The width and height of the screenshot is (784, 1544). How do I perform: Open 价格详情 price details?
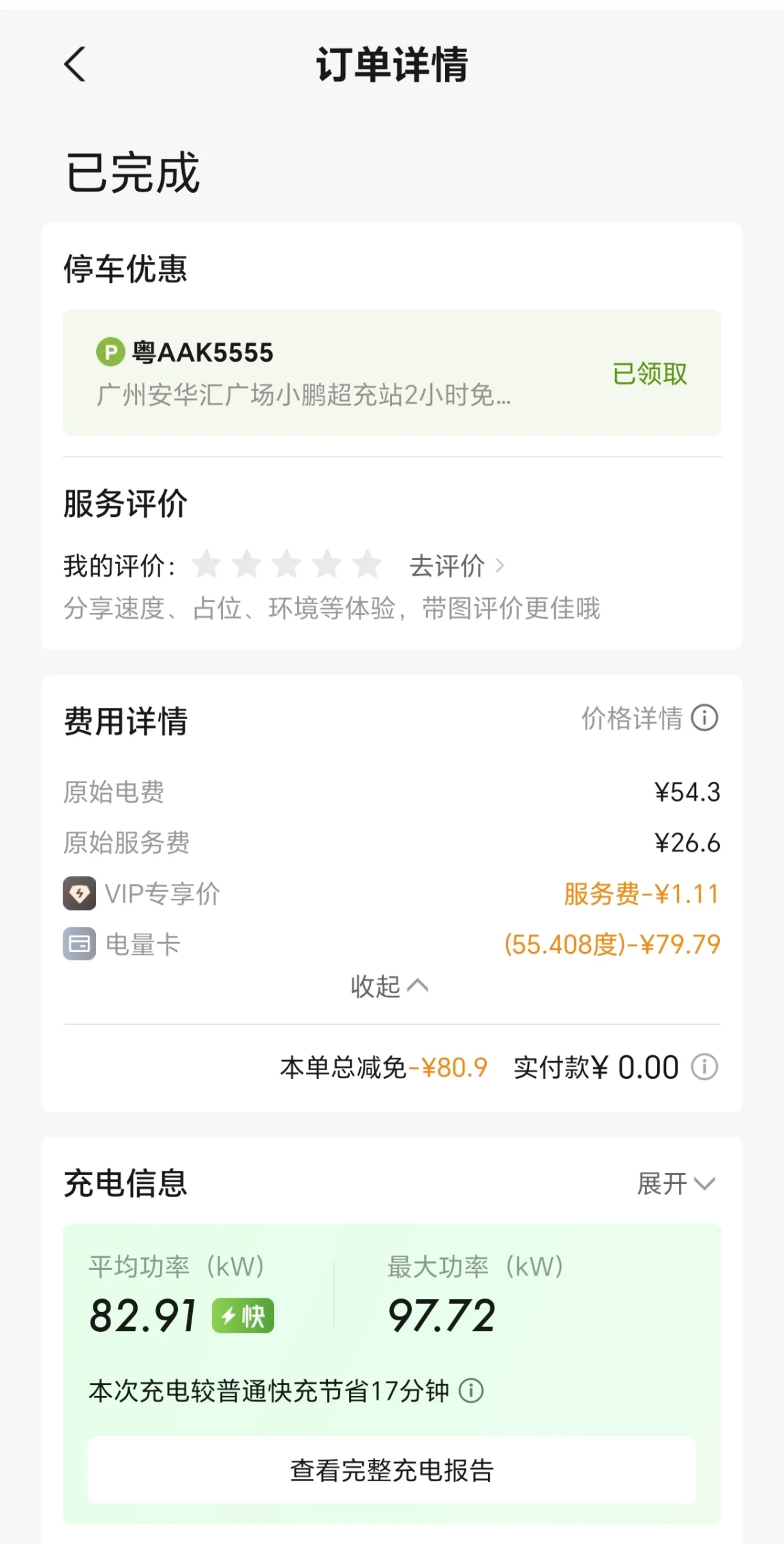[649, 718]
